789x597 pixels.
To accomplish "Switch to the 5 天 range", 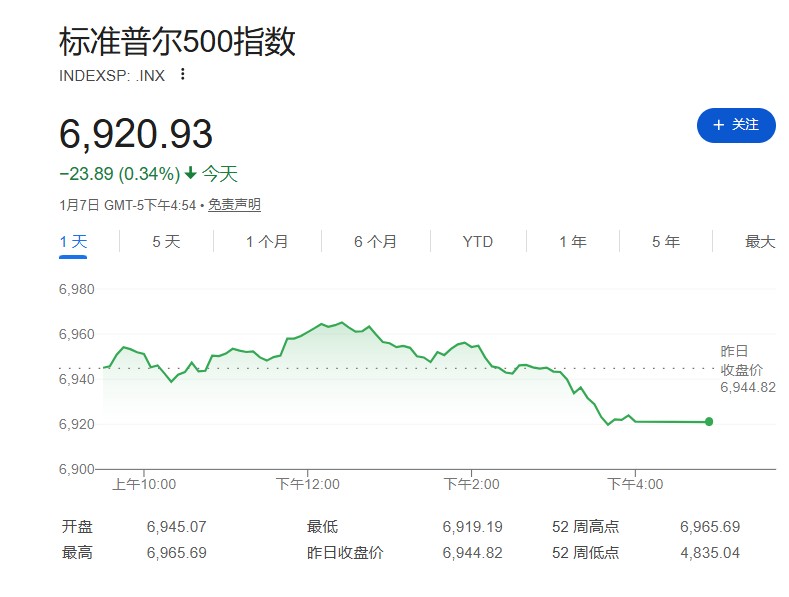I will click(166, 241).
